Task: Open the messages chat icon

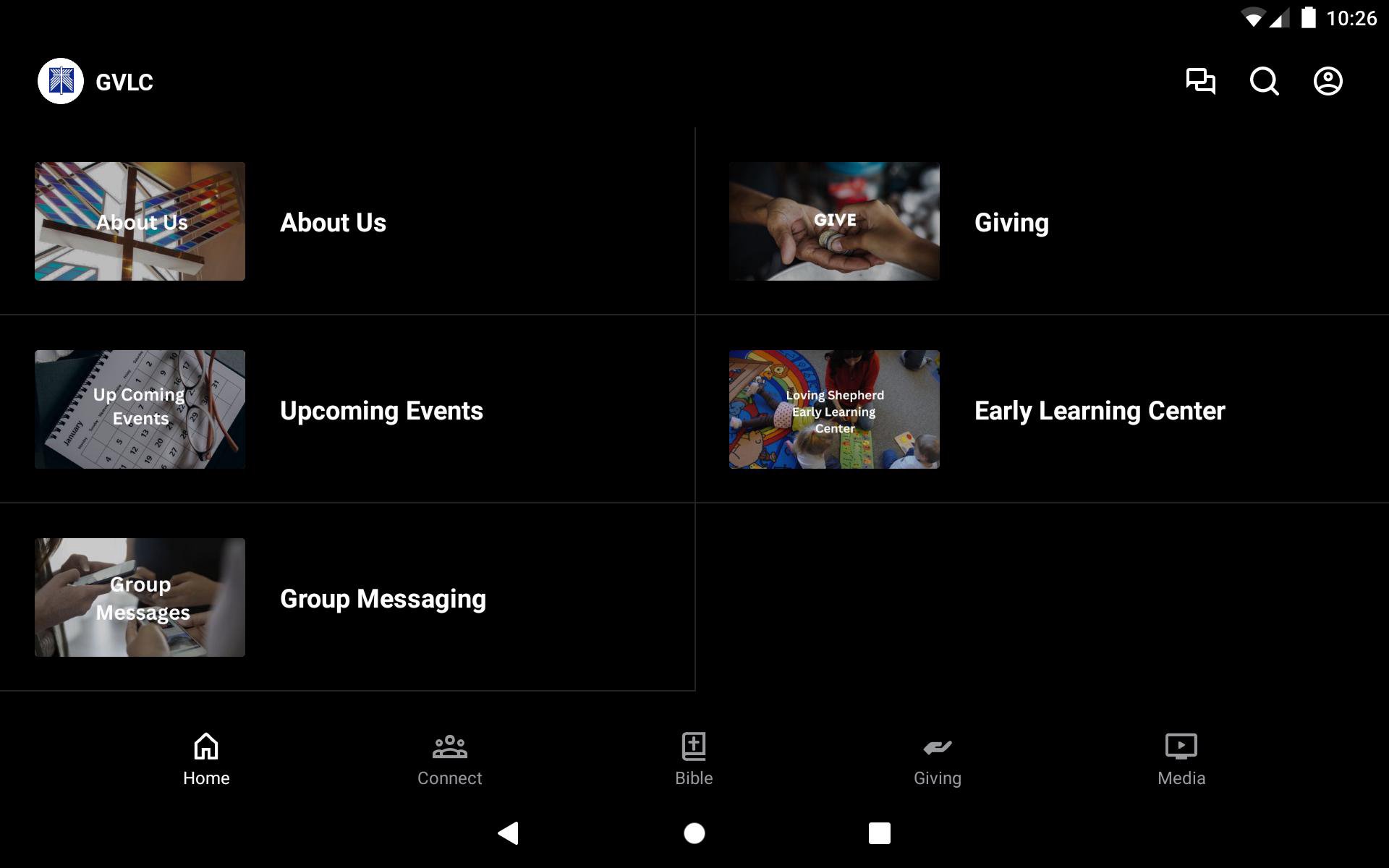Action: [1200, 81]
